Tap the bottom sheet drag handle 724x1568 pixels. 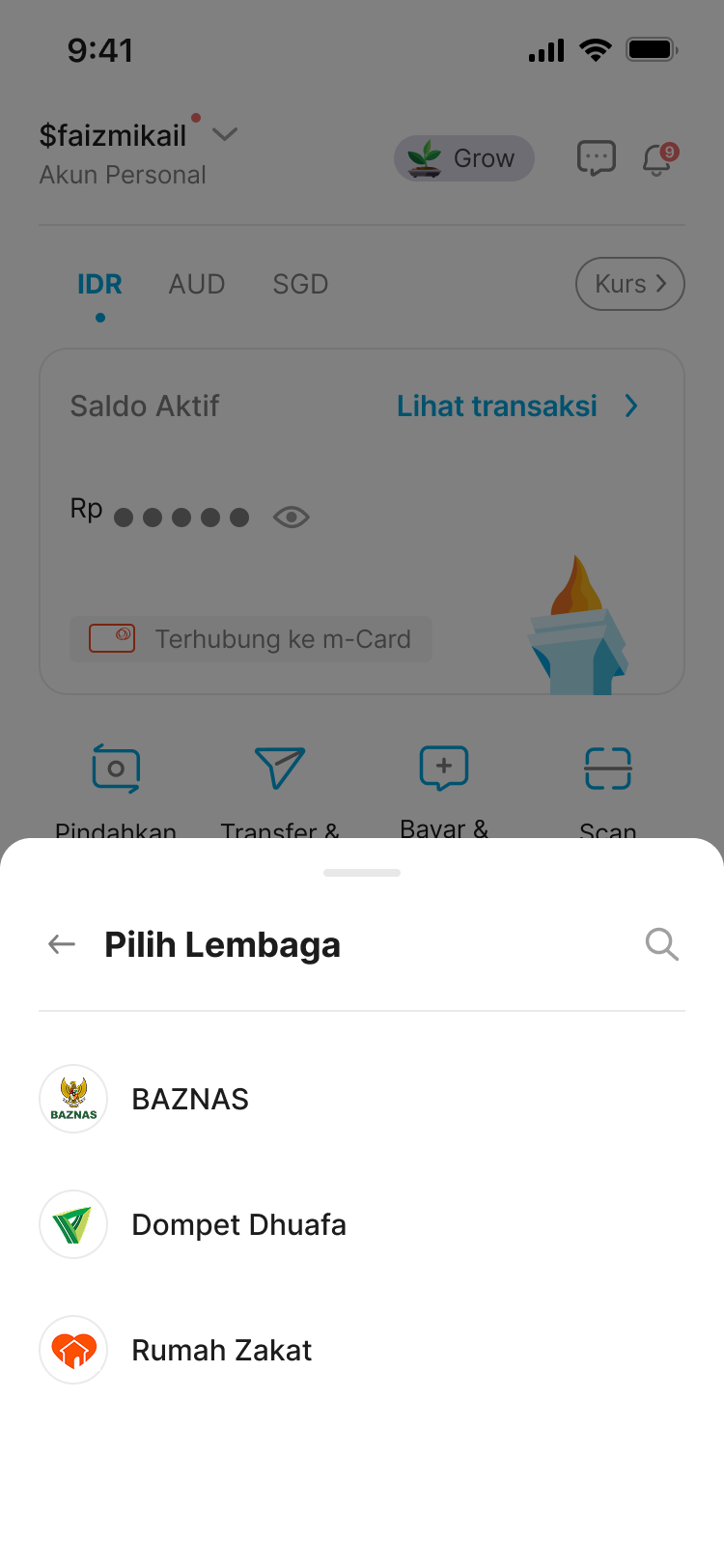362,873
